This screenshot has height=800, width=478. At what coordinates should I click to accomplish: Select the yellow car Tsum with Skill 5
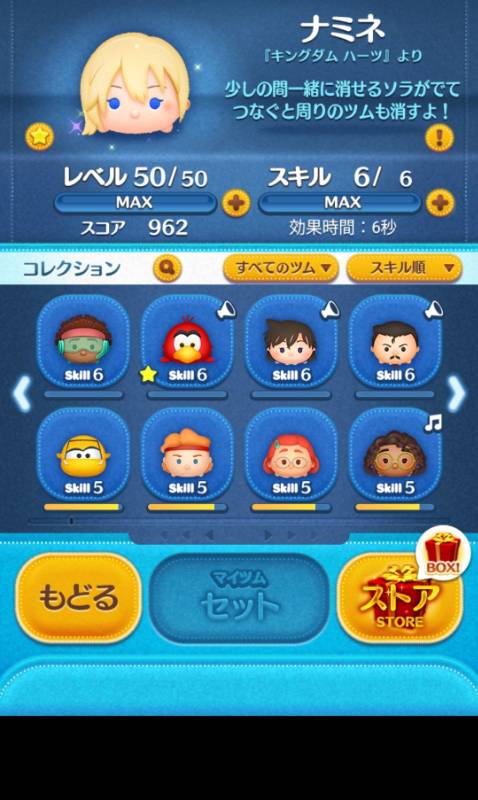[83, 455]
